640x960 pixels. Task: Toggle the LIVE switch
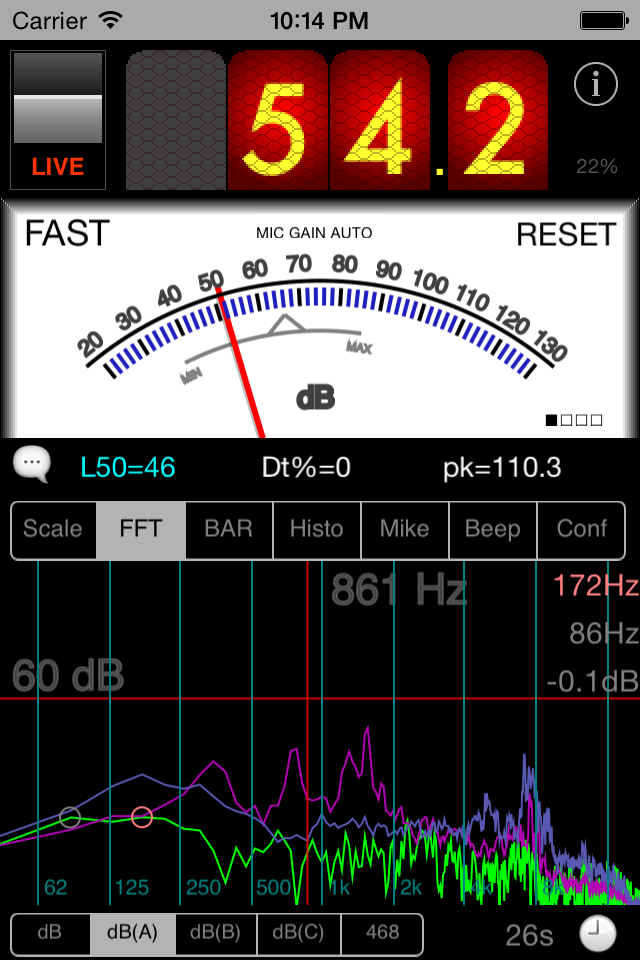click(x=58, y=120)
